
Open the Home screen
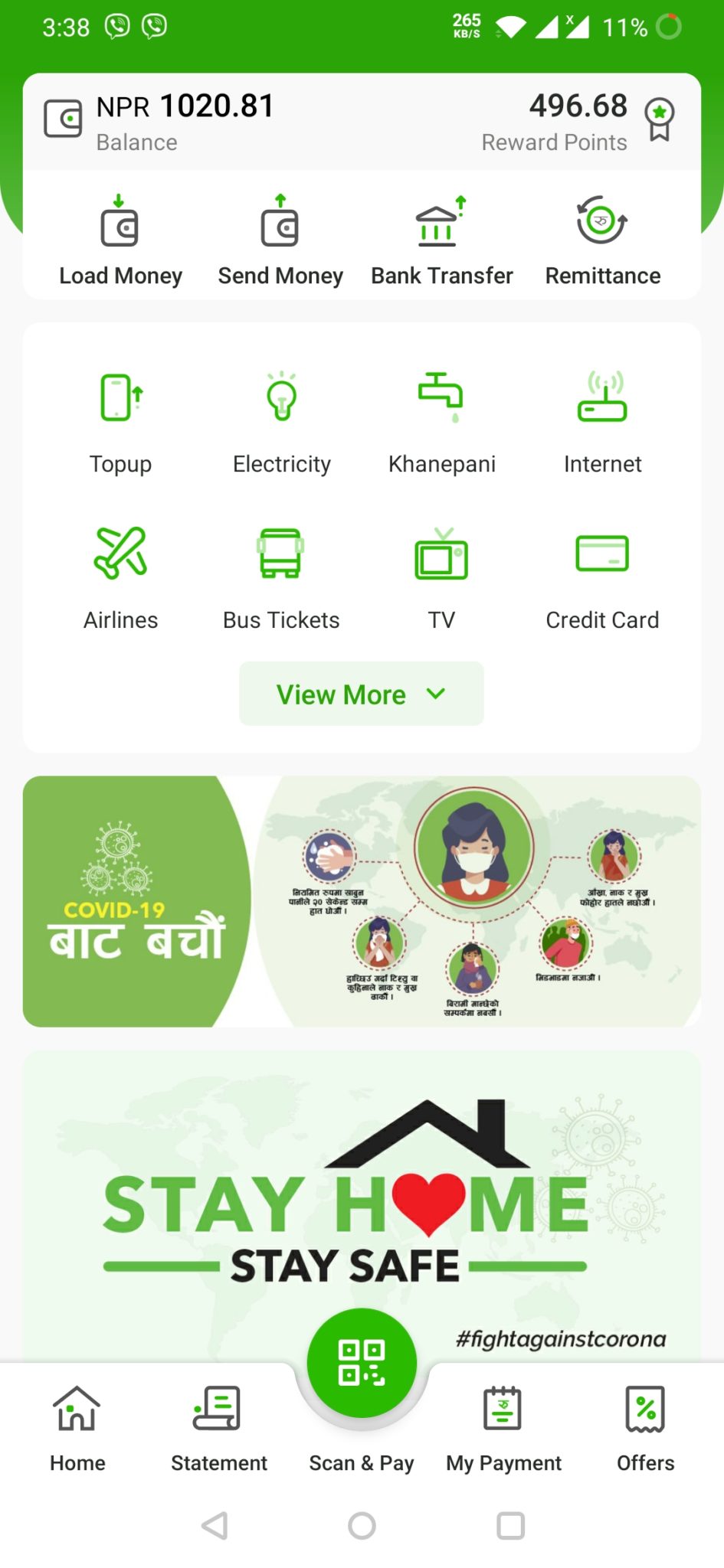pos(76,1430)
